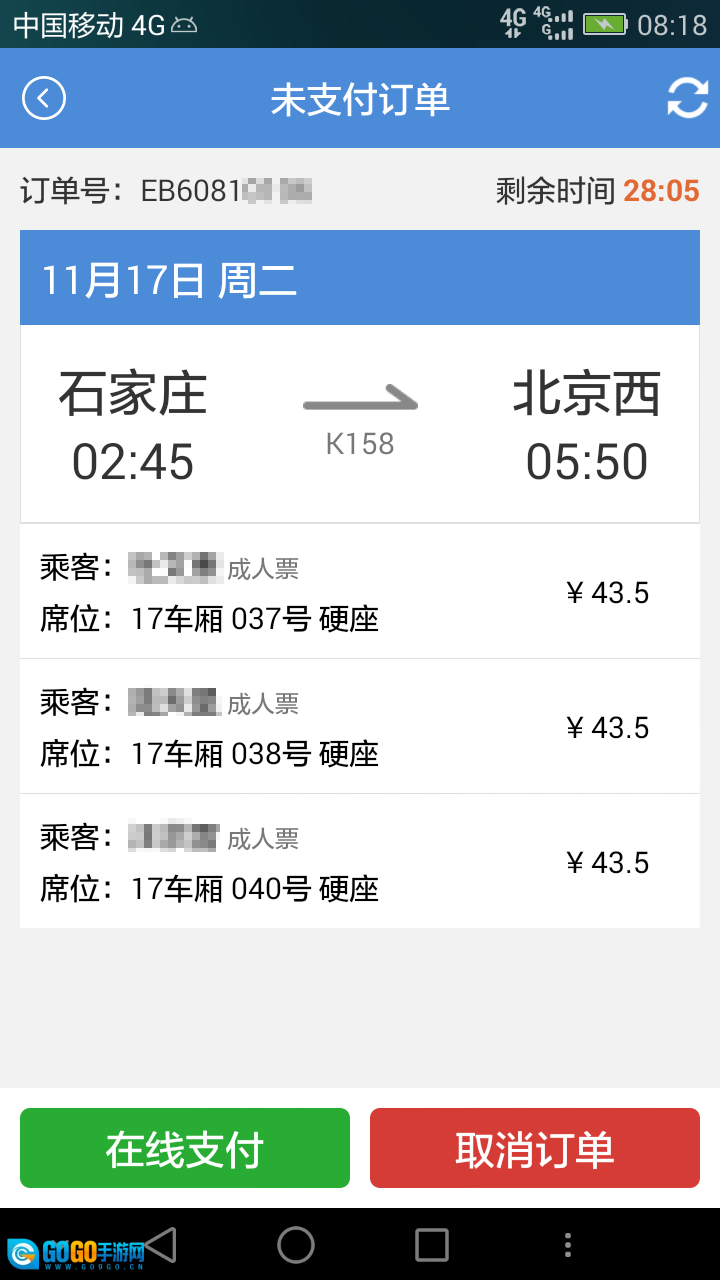This screenshot has width=720, height=1280.
Task: Open the system recent apps view
Action: [432, 1245]
